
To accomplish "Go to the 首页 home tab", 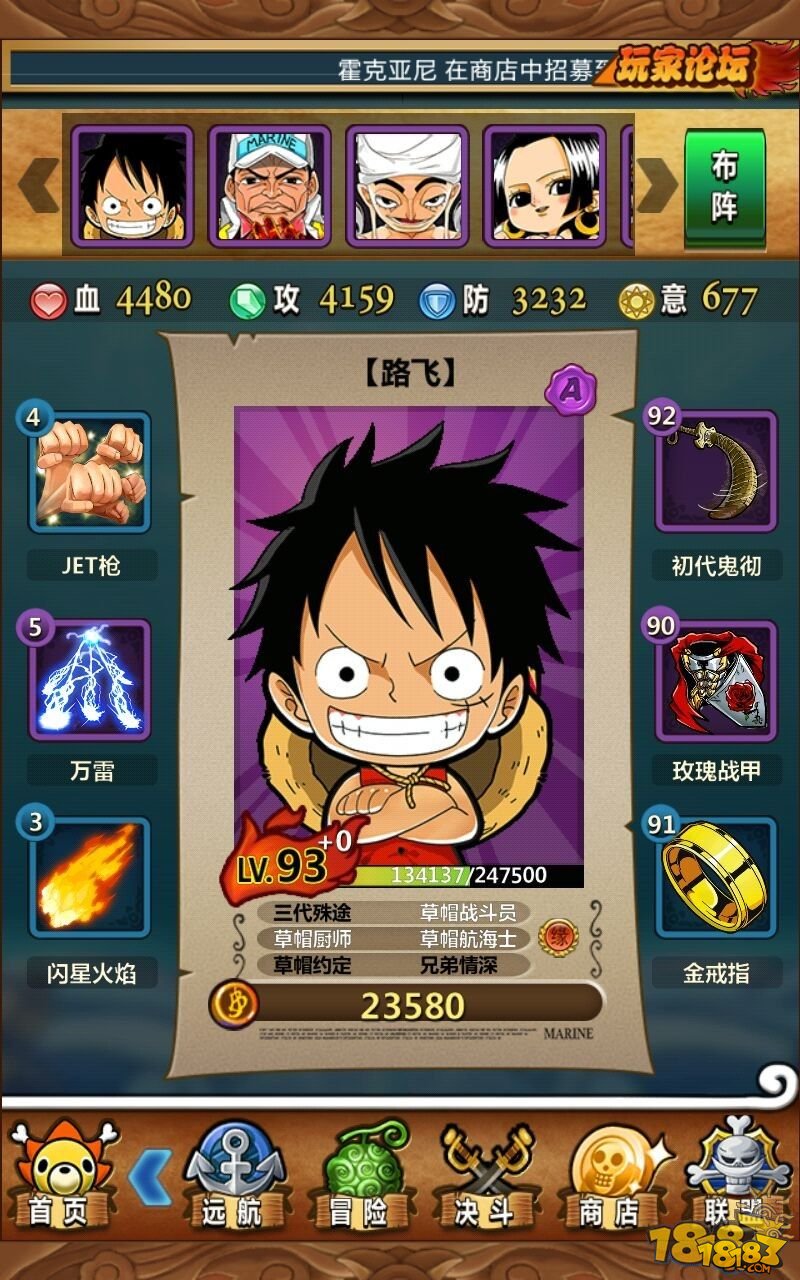I will tap(60, 1176).
